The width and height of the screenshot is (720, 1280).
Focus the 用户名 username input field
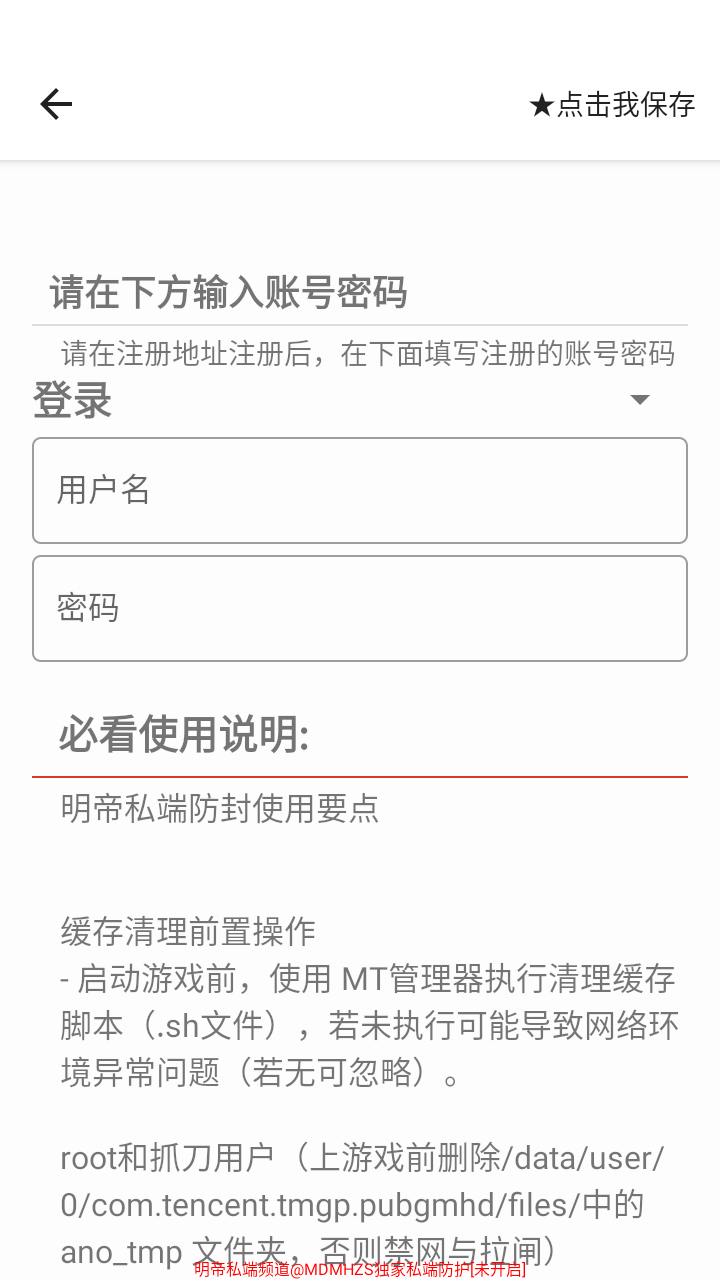point(360,490)
